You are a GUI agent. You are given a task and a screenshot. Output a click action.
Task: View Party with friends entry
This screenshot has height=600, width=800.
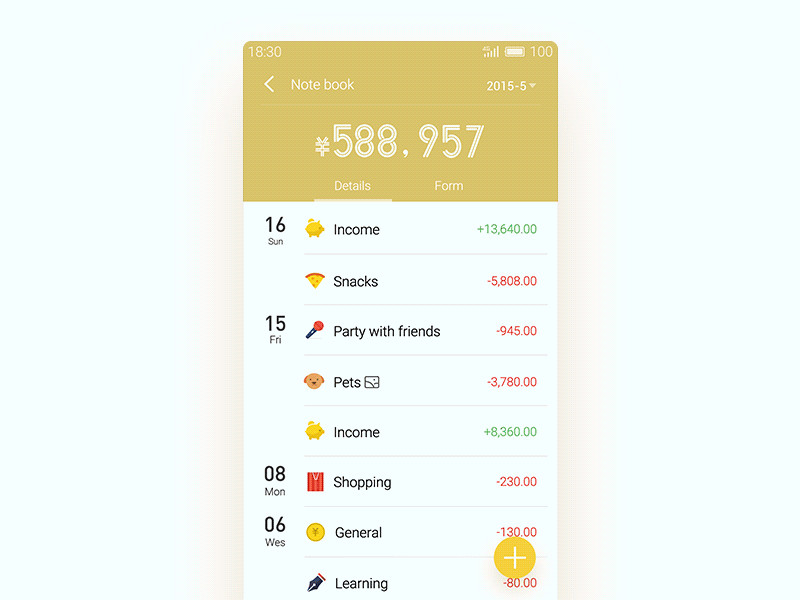[x=425, y=332]
